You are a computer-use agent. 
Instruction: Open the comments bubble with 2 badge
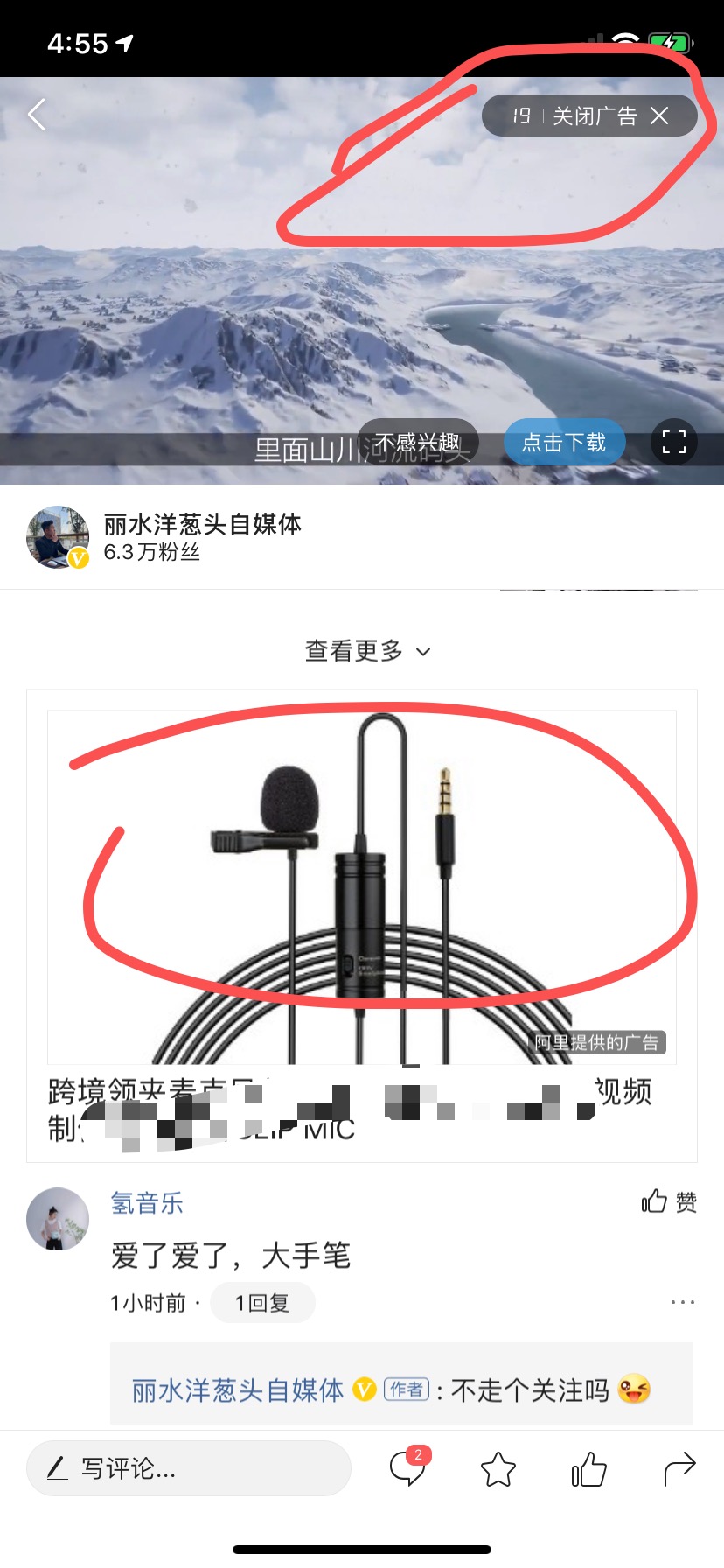click(407, 1468)
